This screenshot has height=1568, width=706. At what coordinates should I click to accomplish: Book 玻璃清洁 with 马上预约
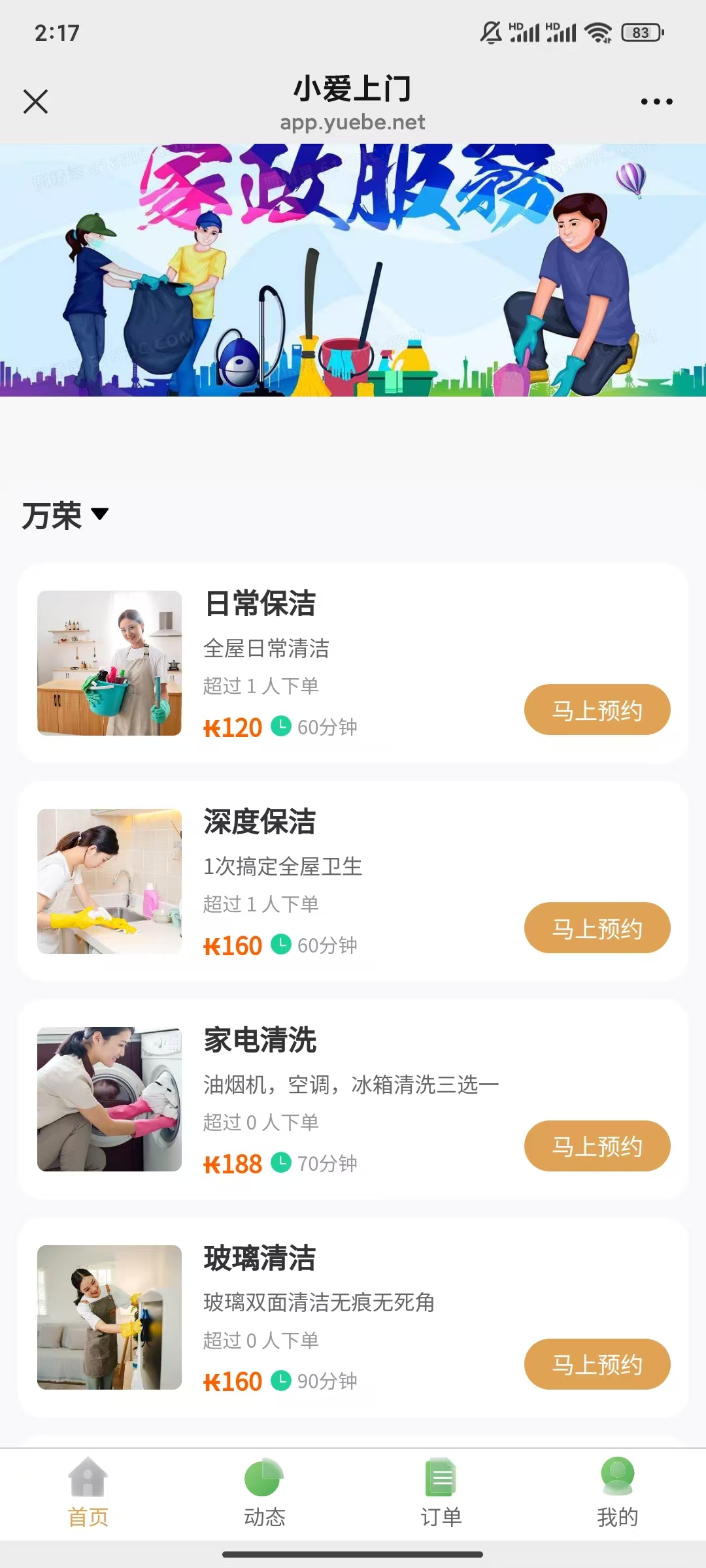(597, 1364)
